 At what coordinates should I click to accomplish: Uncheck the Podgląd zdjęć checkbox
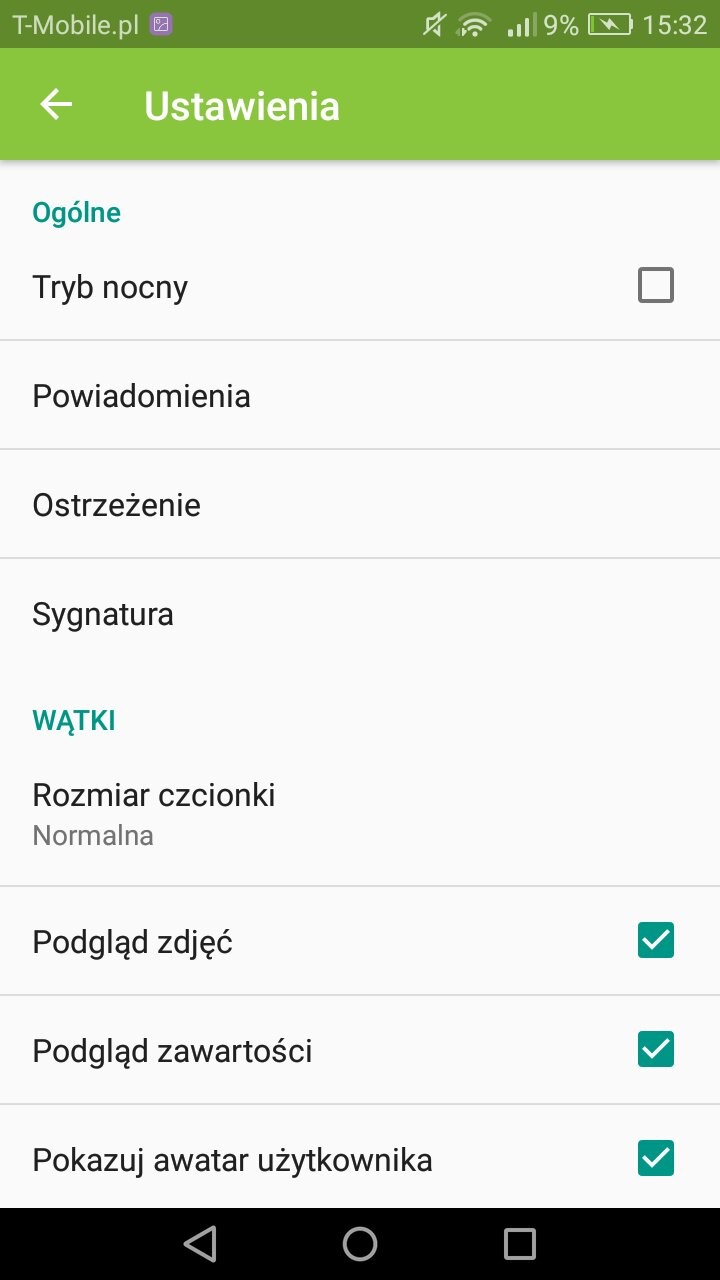[656, 941]
